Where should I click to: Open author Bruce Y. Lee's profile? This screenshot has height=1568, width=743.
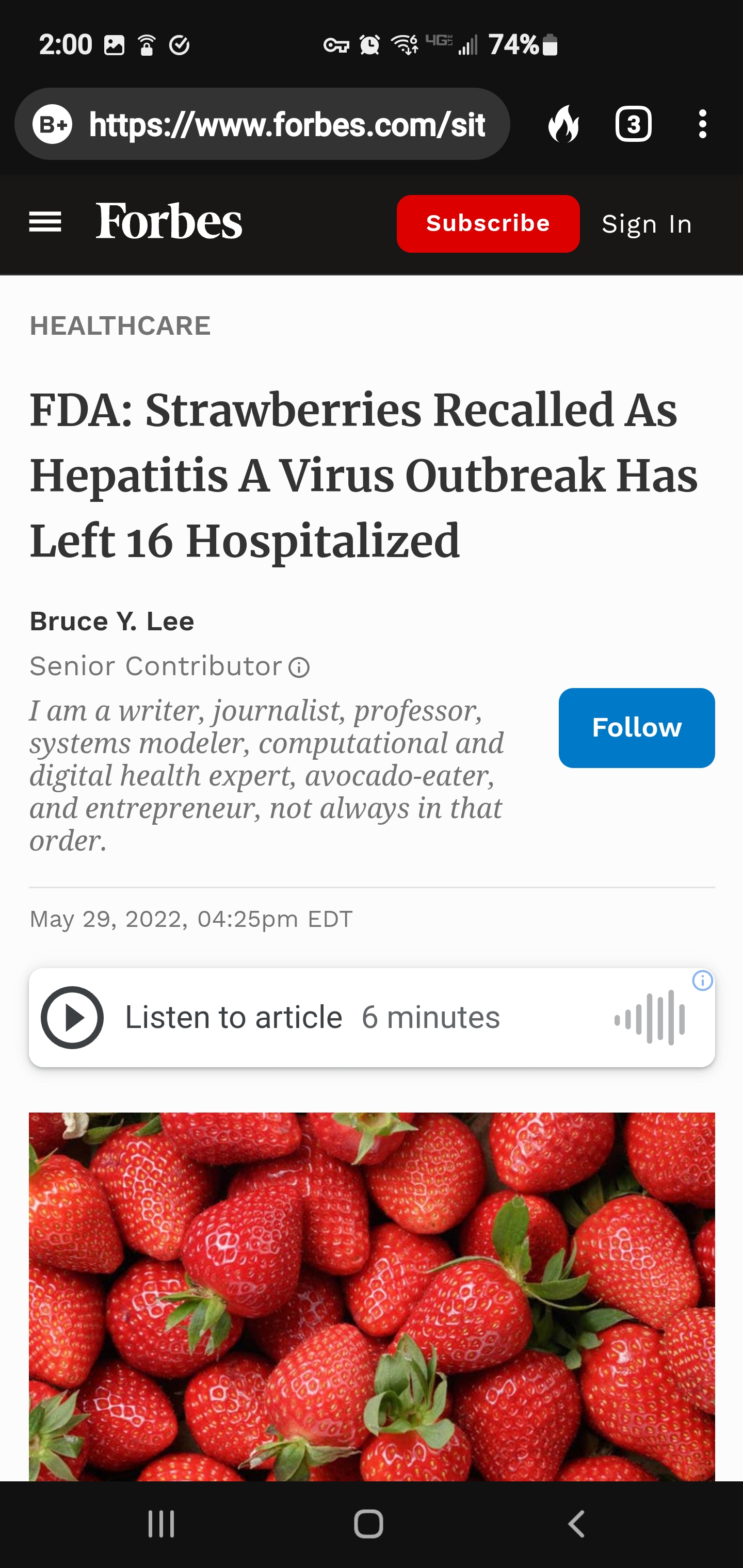coord(112,622)
